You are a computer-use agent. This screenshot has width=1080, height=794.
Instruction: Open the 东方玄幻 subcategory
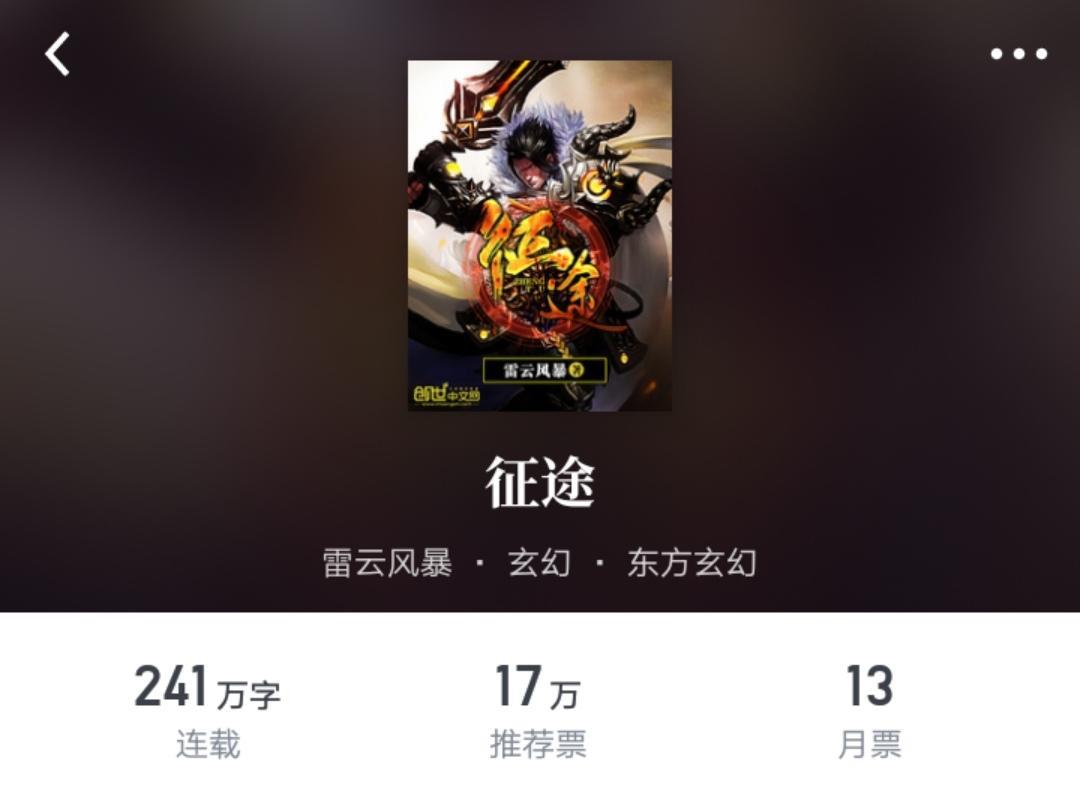[x=691, y=563]
